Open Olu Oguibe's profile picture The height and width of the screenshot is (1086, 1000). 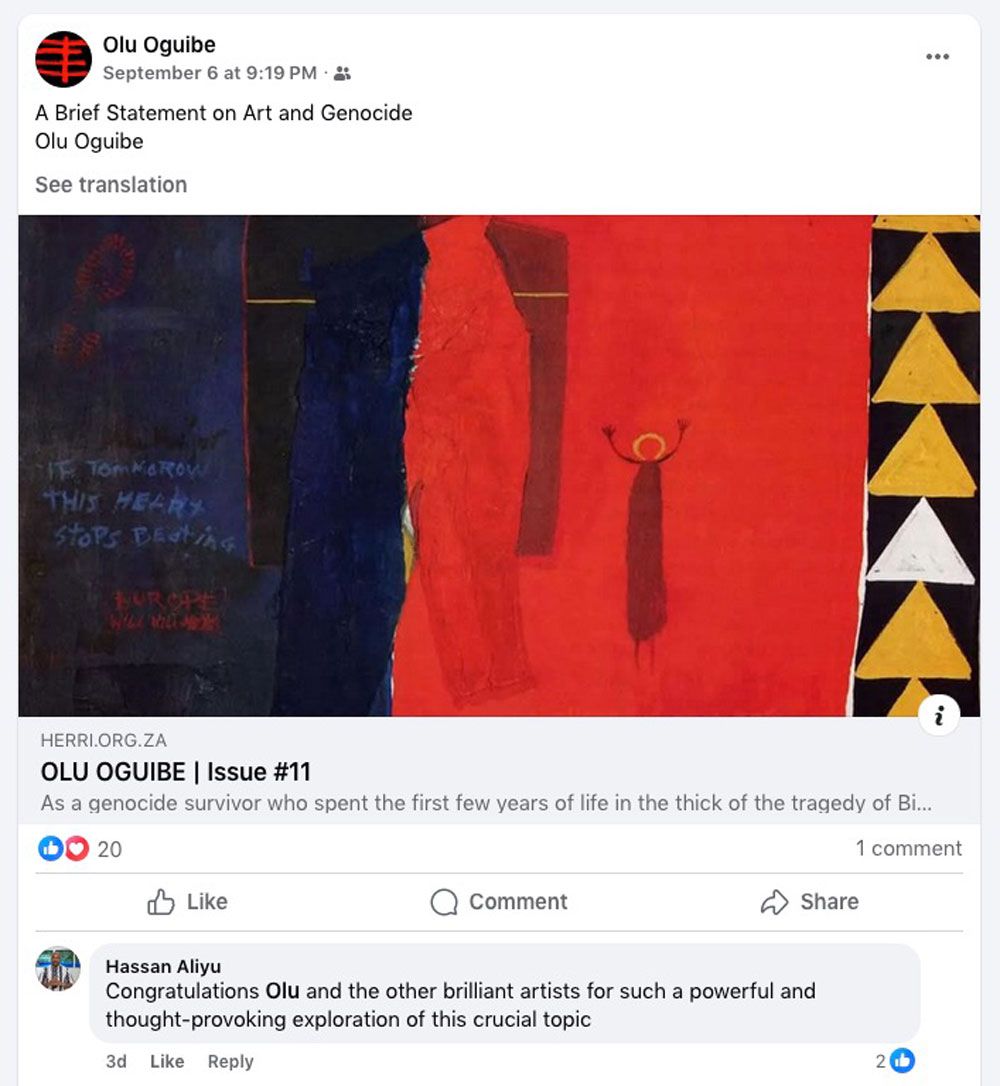(x=63, y=59)
